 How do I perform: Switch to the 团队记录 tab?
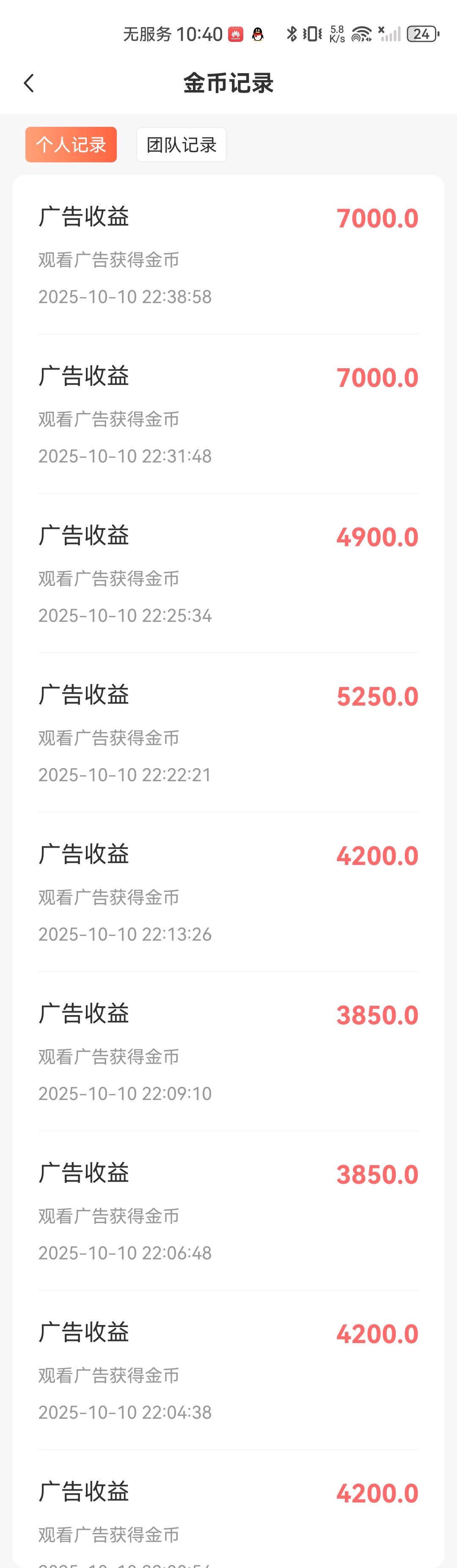(181, 145)
